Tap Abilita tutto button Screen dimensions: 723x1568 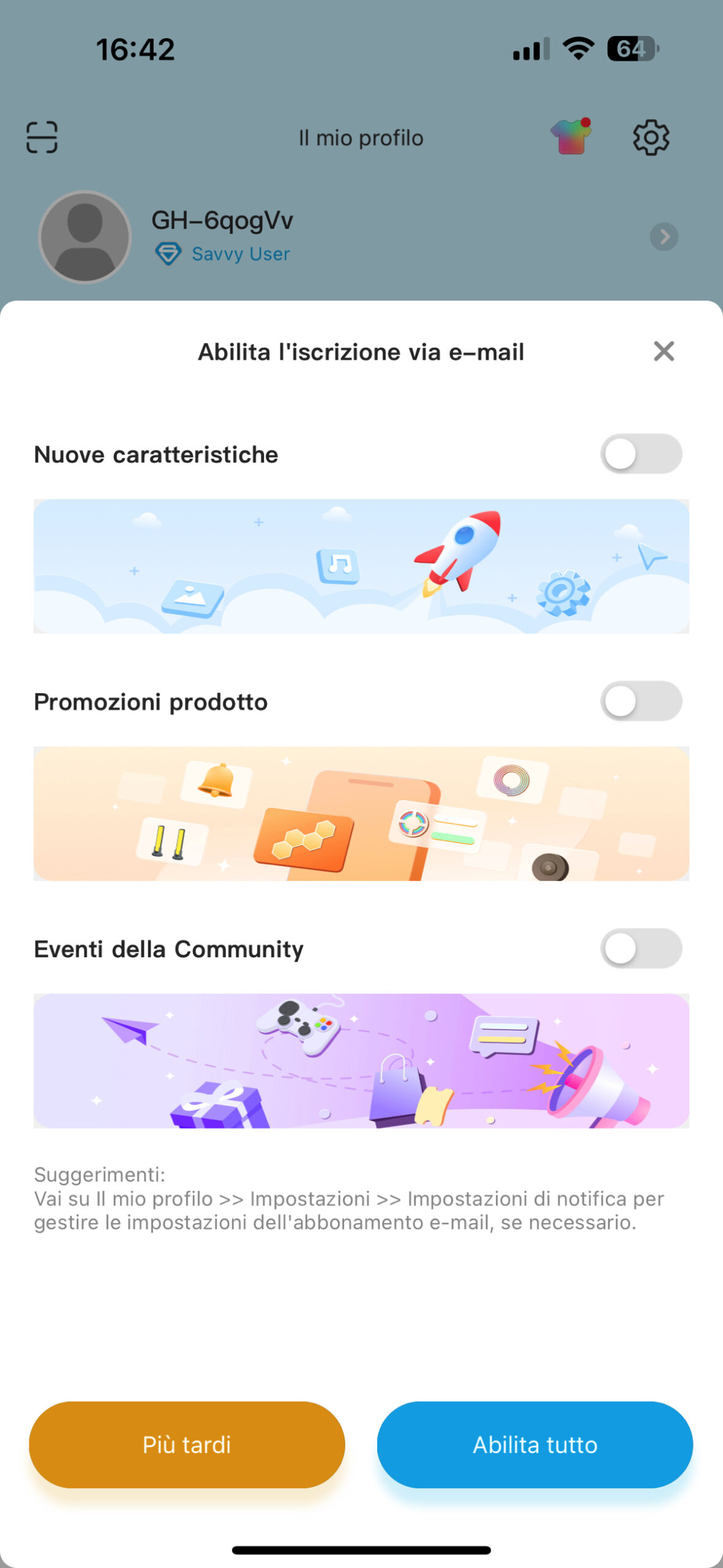tap(534, 1444)
